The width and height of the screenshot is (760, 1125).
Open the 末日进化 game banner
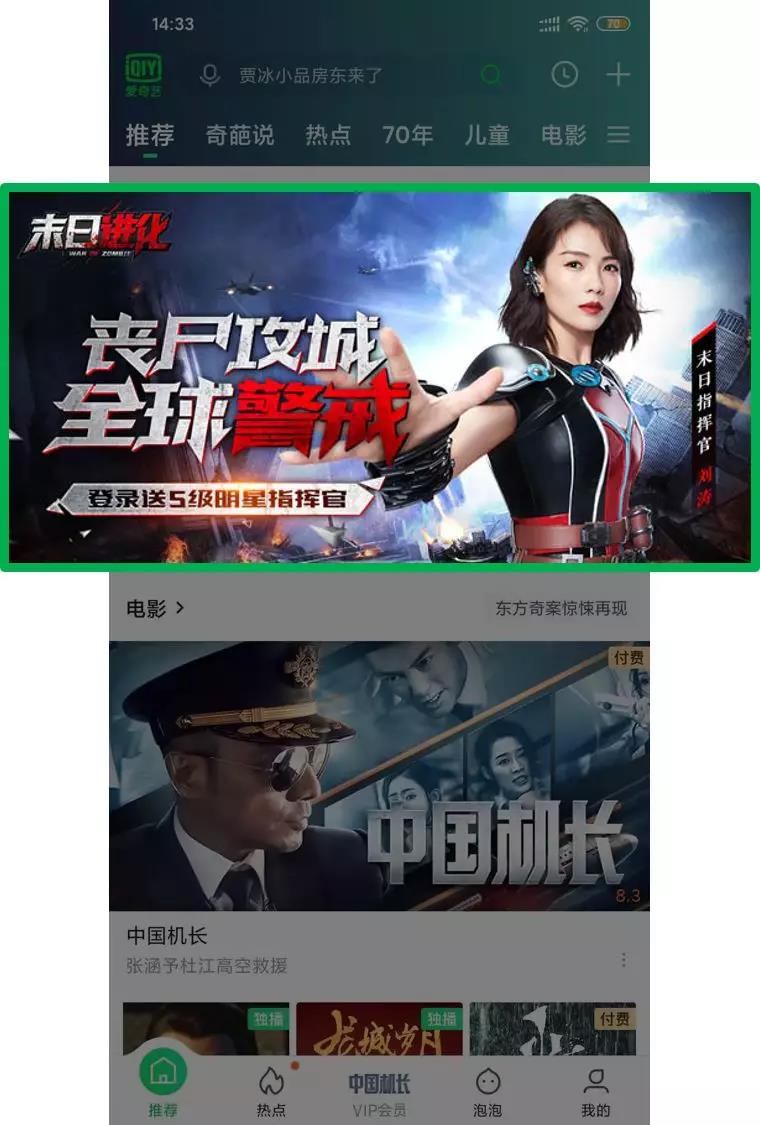pos(380,377)
